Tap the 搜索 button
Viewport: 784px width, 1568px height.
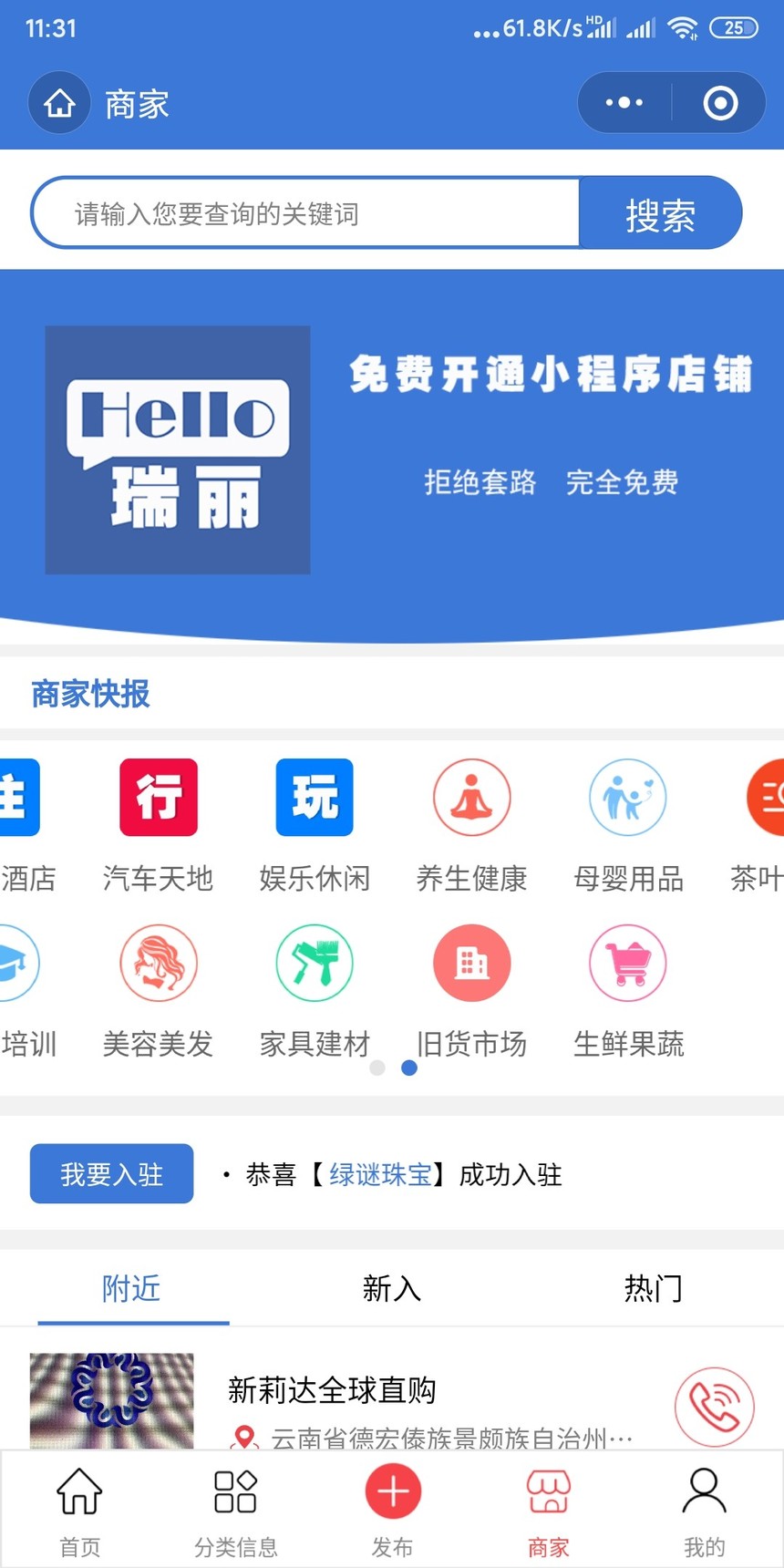pyautogui.click(x=660, y=213)
